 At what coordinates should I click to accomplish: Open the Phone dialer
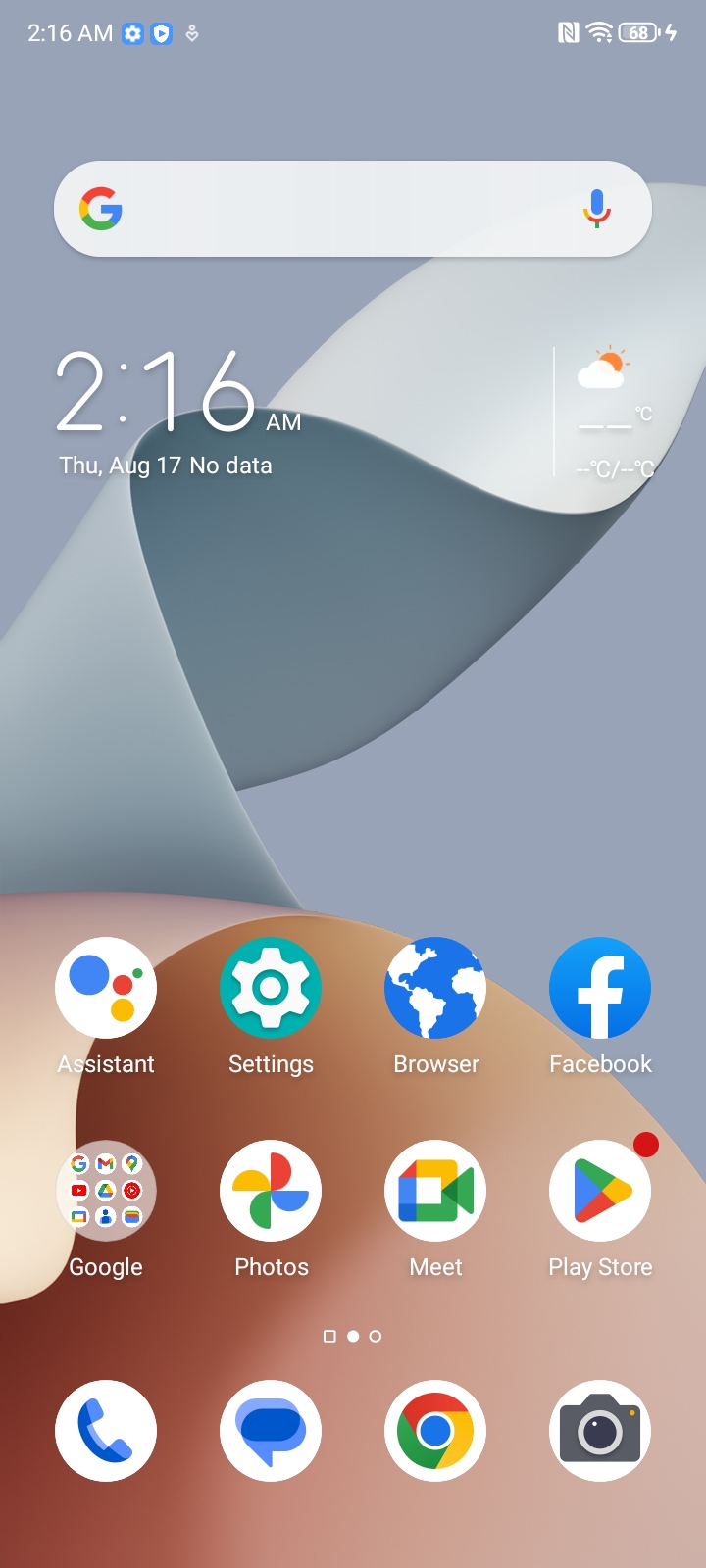click(x=106, y=1431)
